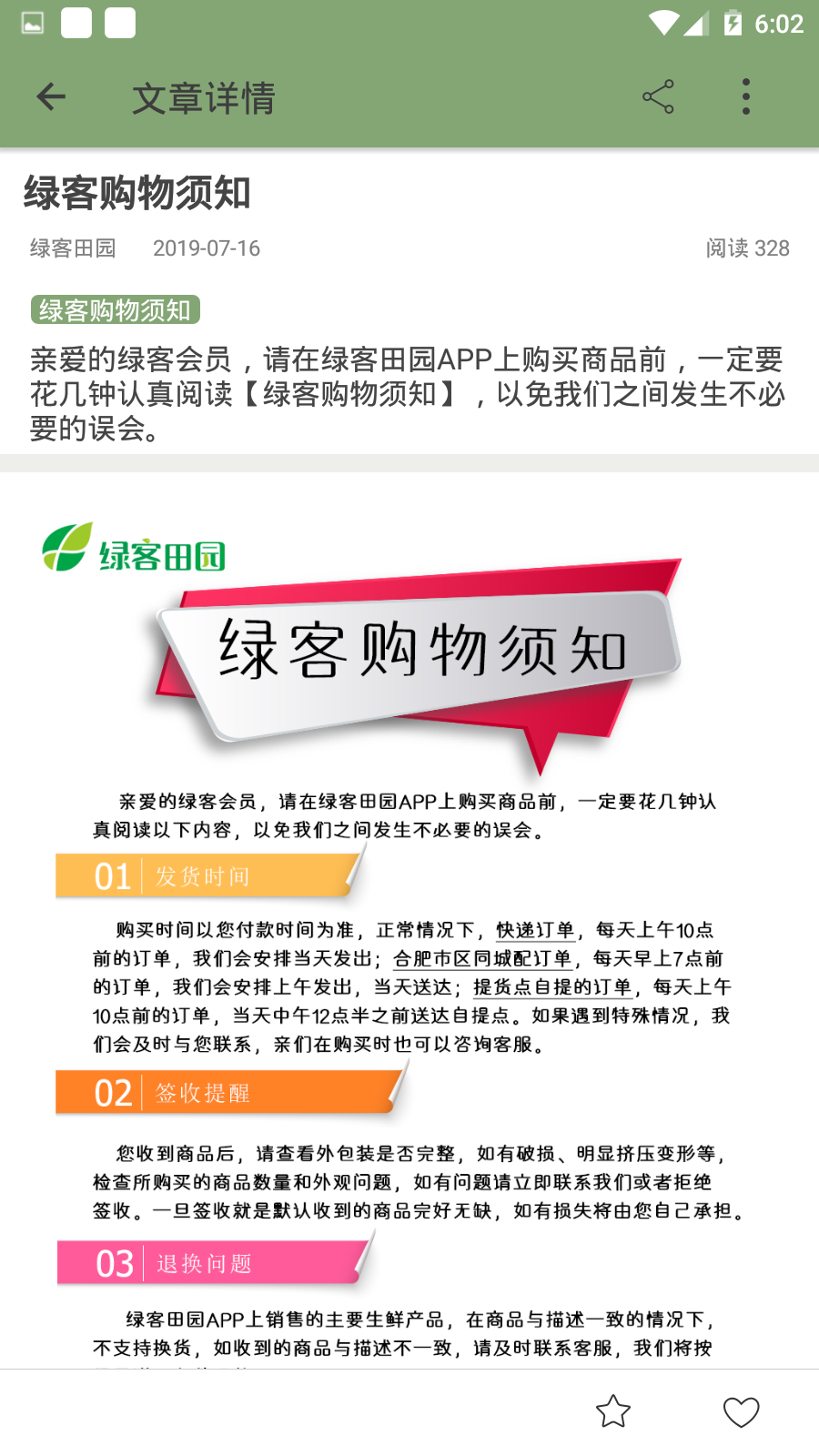This screenshot has height=1456, width=819.
Task: Share this article
Action: (x=658, y=96)
